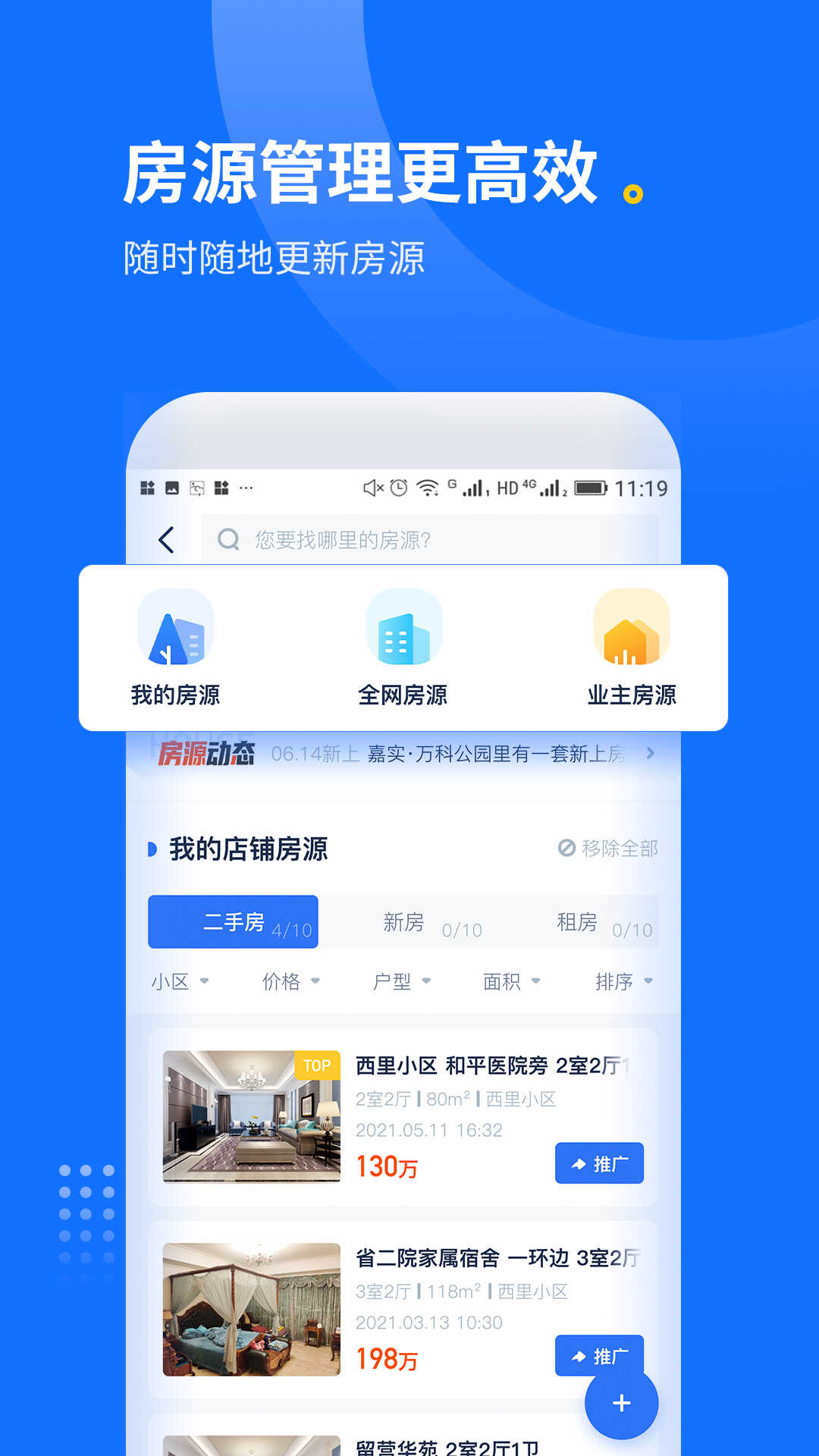This screenshot has height=1456, width=819.
Task: Expand the 小区 filter dropdown
Action: [x=180, y=980]
